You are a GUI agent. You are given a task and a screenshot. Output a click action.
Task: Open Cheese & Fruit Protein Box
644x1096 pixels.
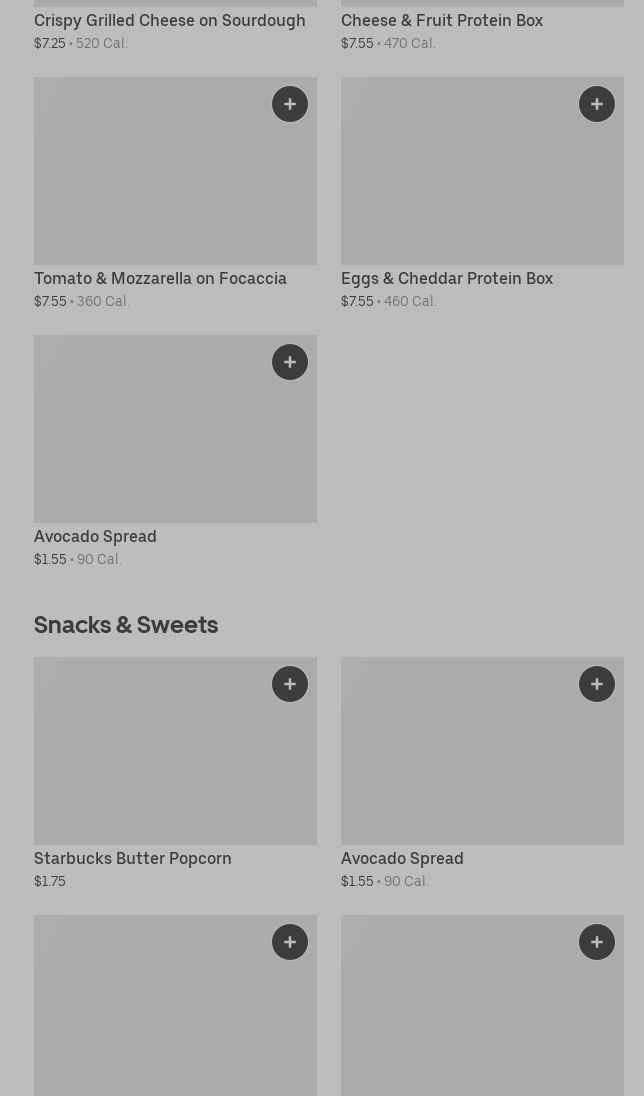click(x=442, y=21)
